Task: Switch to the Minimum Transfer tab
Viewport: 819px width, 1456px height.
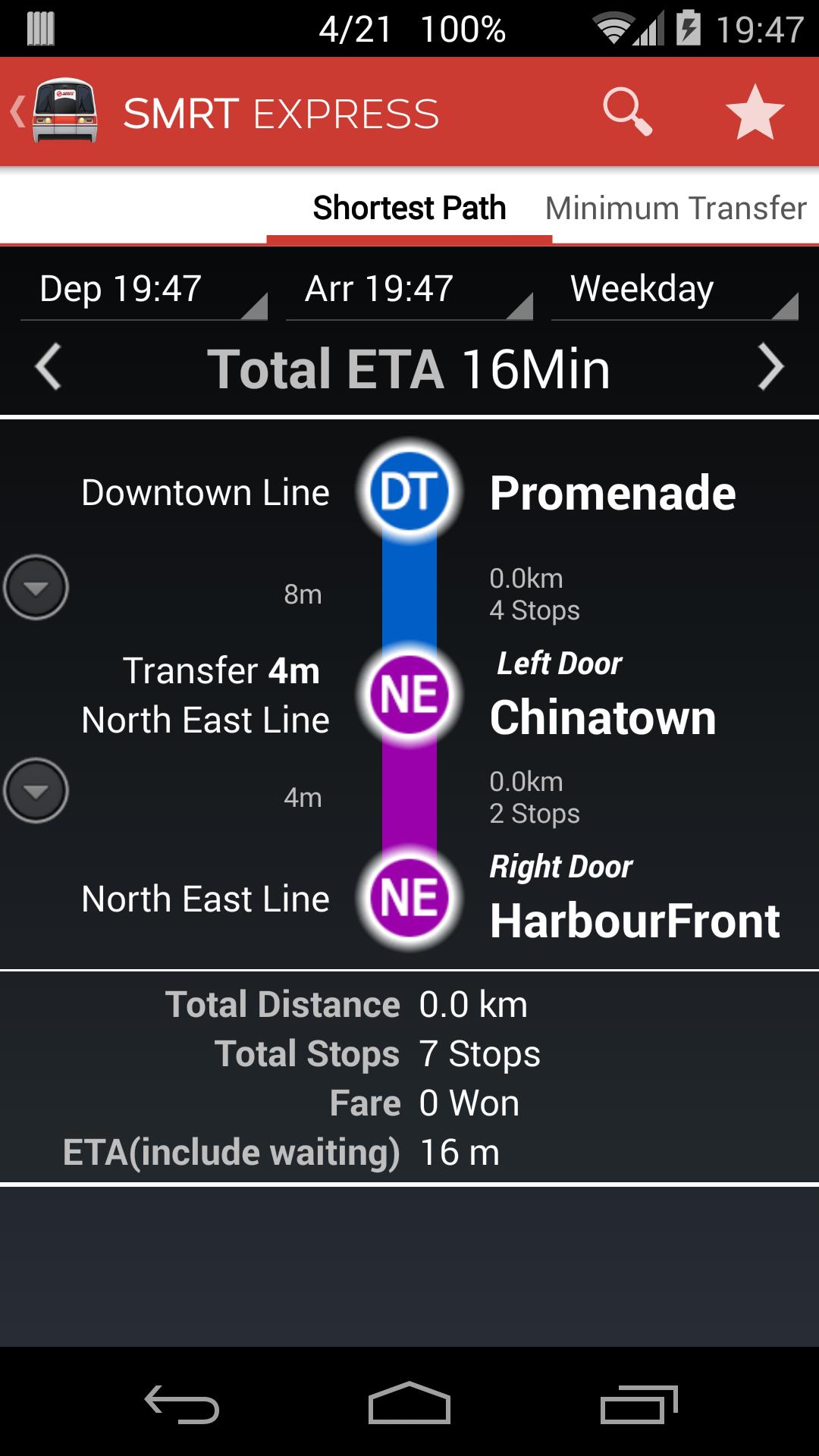Action: (x=677, y=206)
